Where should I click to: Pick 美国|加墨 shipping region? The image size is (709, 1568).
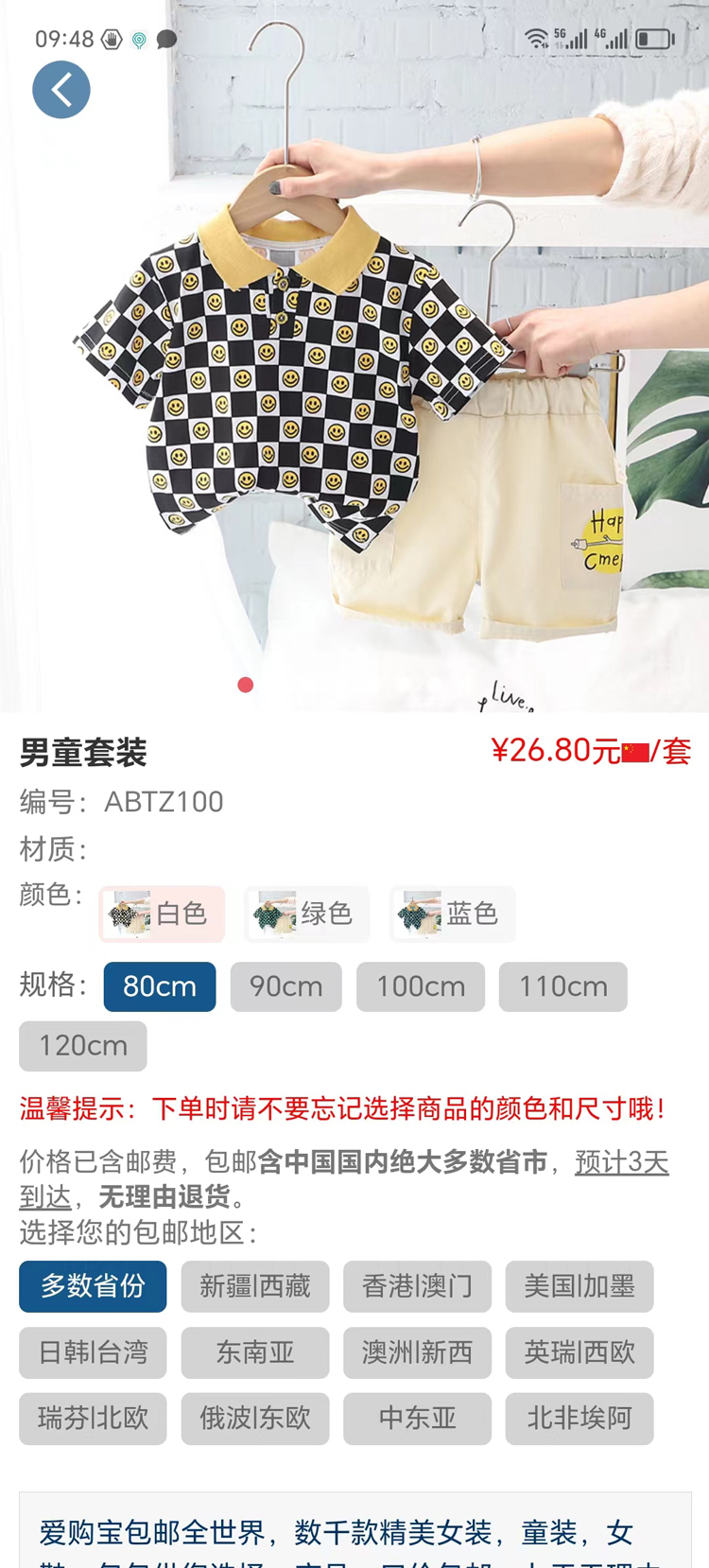tap(579, 1286)
